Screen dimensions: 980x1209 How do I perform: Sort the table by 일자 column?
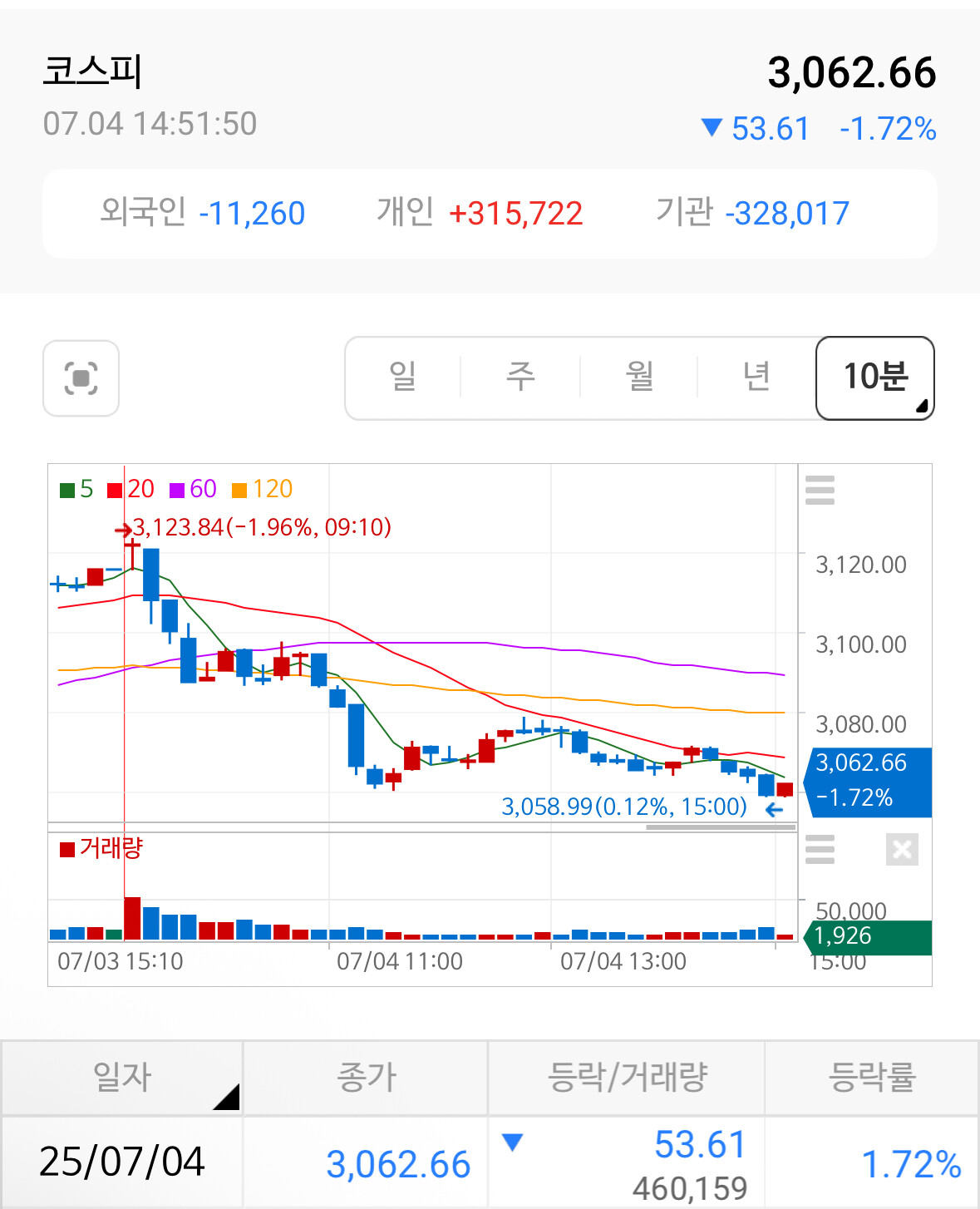coord(122,1078)
